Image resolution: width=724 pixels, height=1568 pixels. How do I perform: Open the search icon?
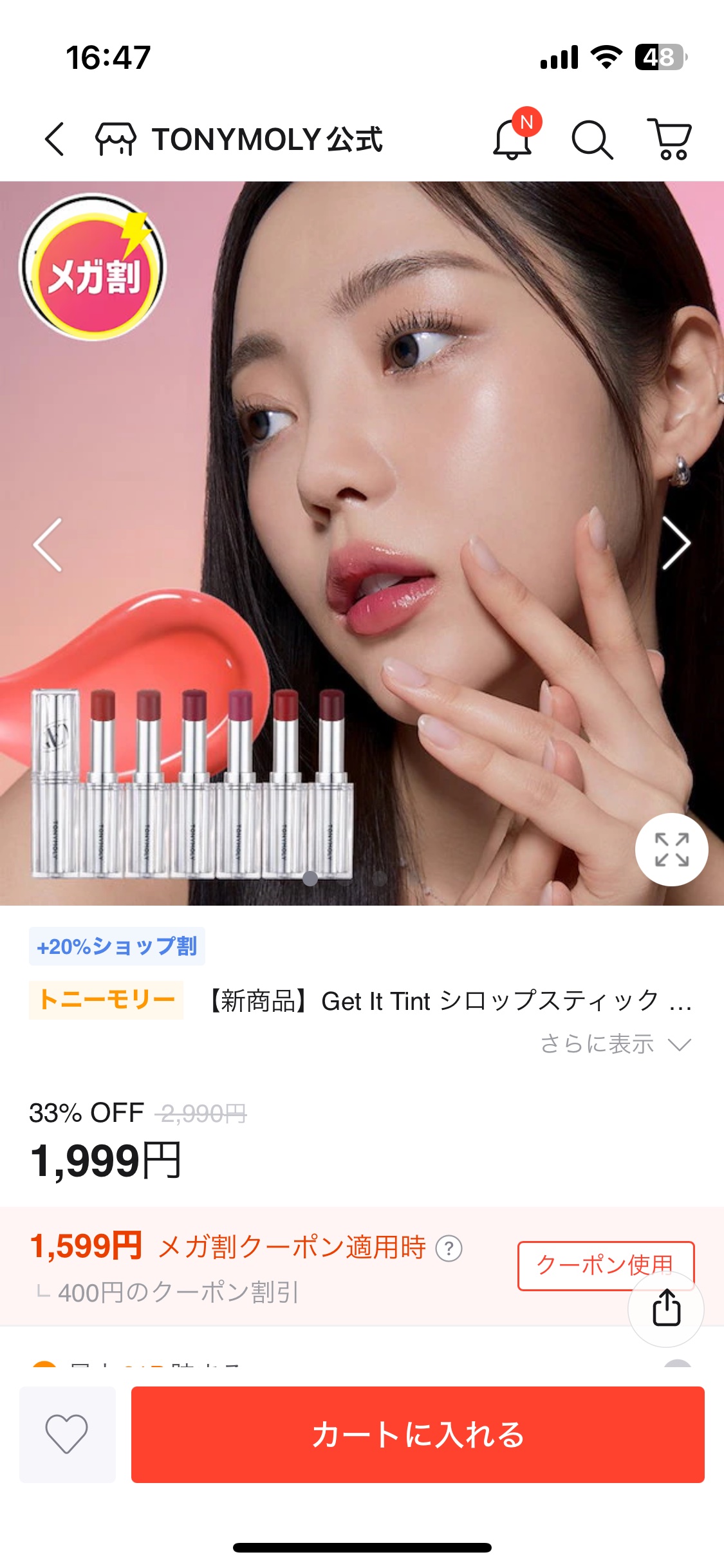coord(592,140)
